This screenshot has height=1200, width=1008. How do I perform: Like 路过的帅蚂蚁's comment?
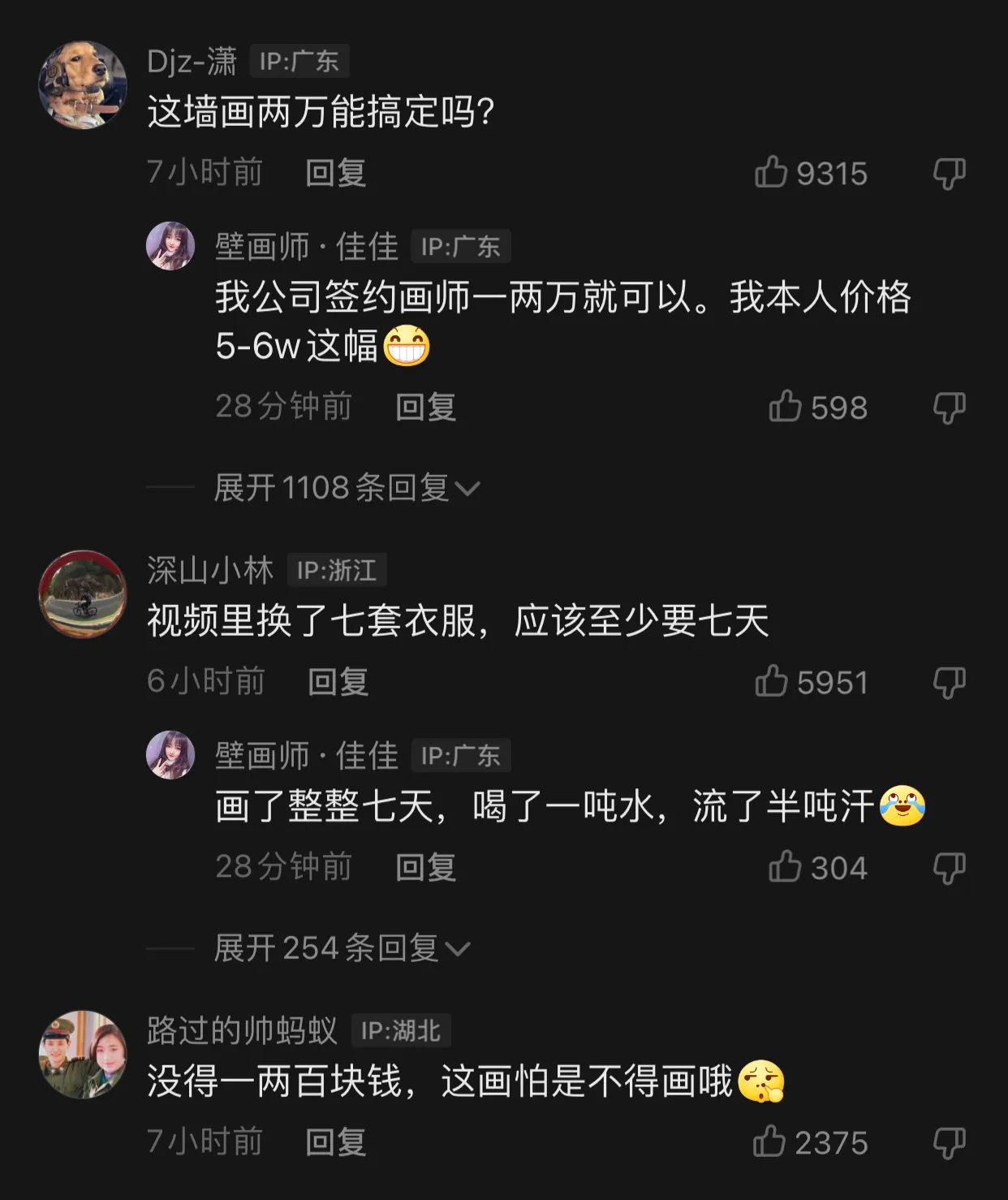point(770,1142)
